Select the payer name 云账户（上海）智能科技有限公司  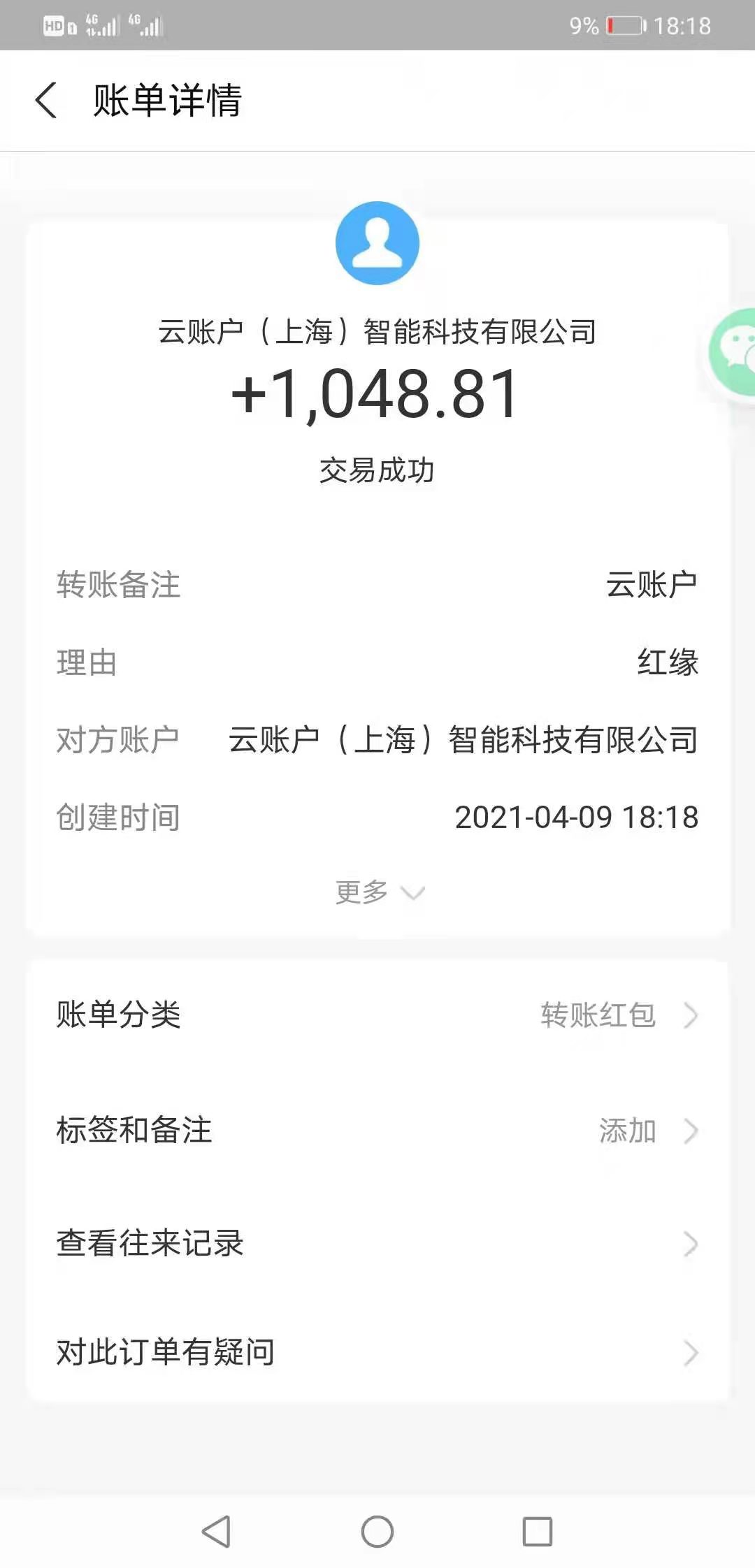click(x=377, y=334)
